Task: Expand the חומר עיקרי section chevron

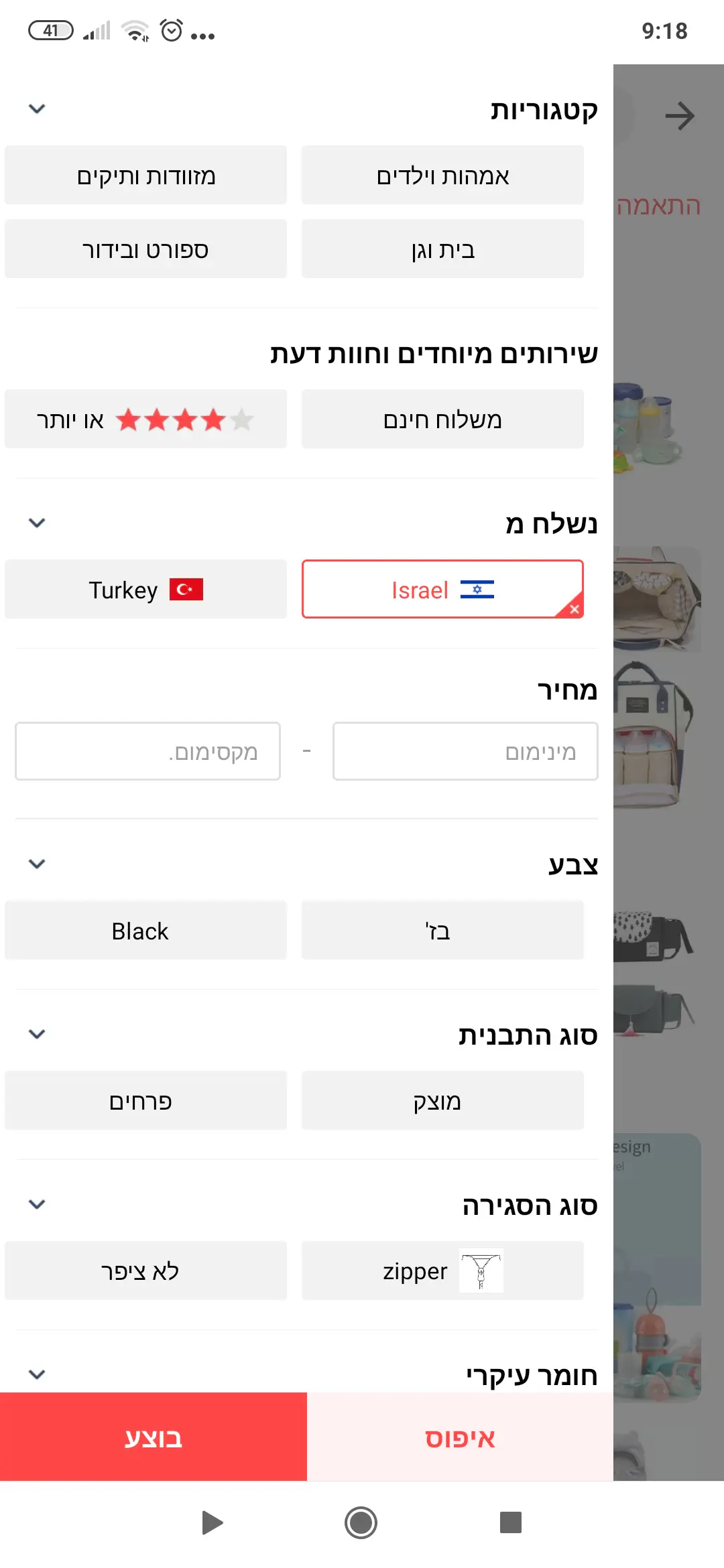Action: tap(37, 1374)
